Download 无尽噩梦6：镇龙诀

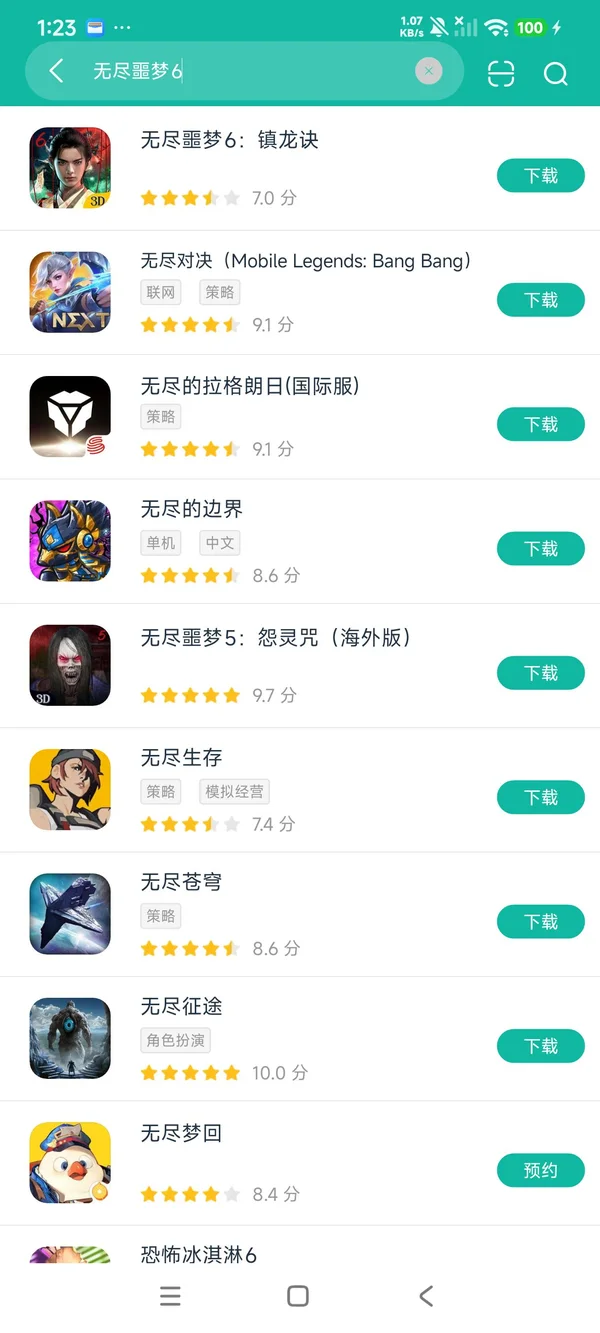[x=540, y=176]
